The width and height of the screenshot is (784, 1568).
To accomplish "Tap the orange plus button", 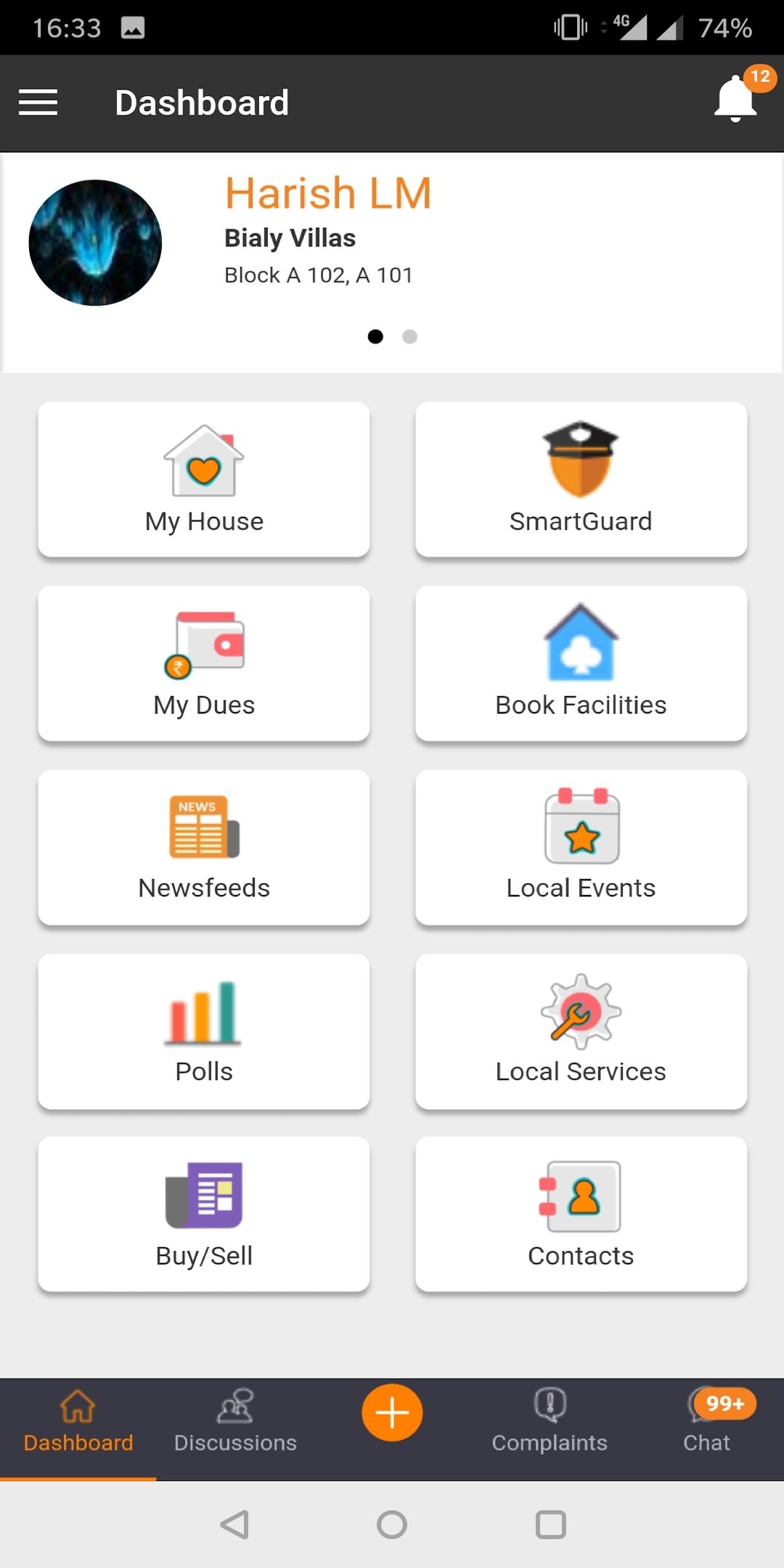I will [392, 1413].
